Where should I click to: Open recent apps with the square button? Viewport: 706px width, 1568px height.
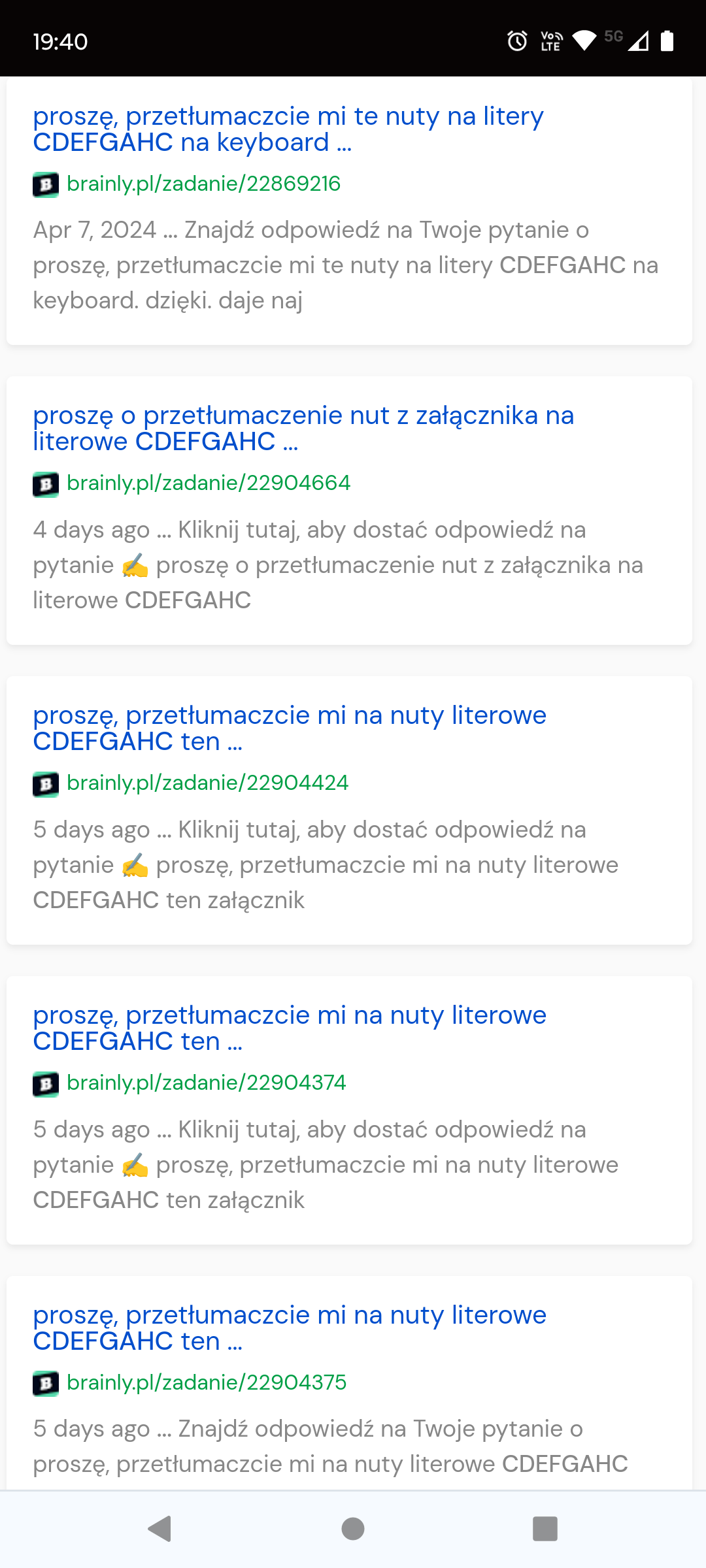(545, 1529)
